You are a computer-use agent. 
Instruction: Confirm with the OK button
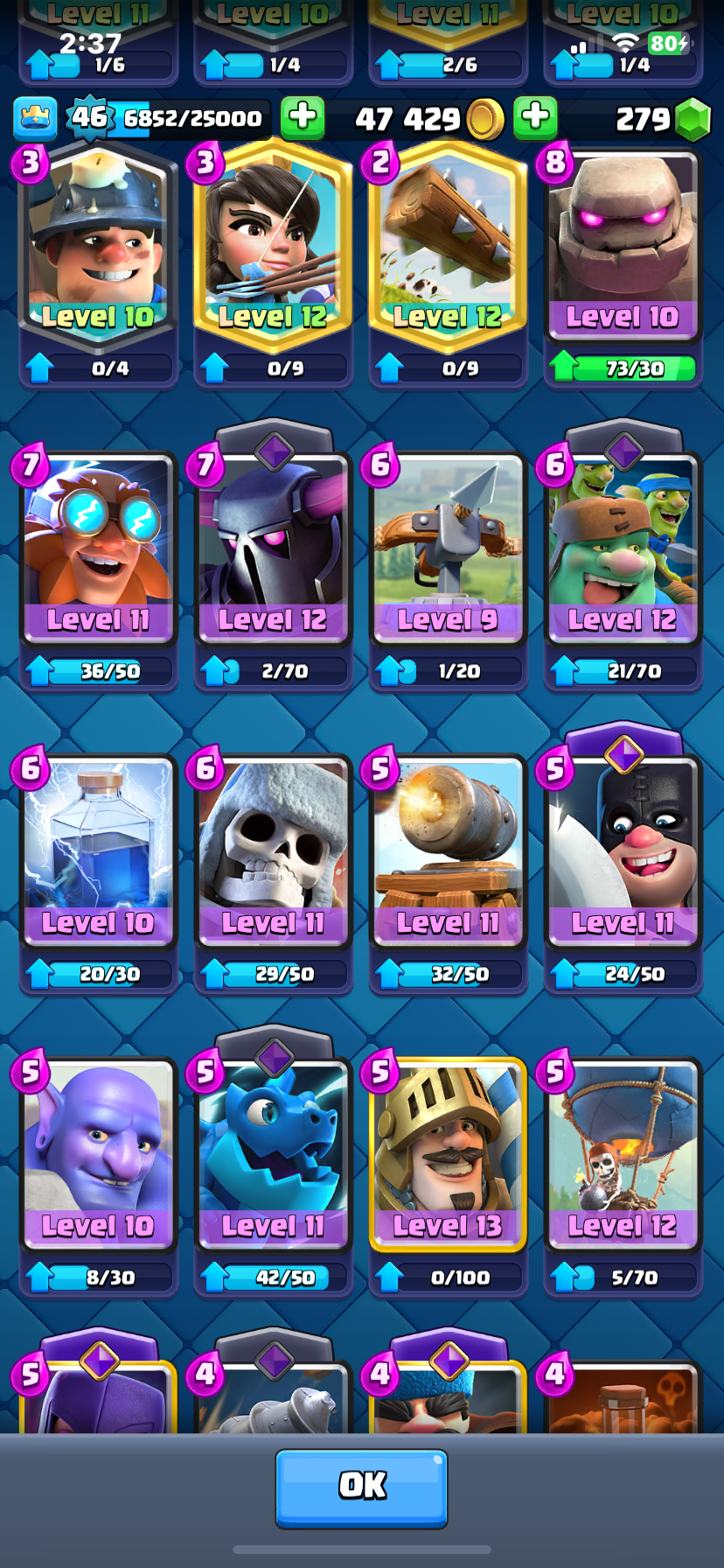(x=361, y=1487)
